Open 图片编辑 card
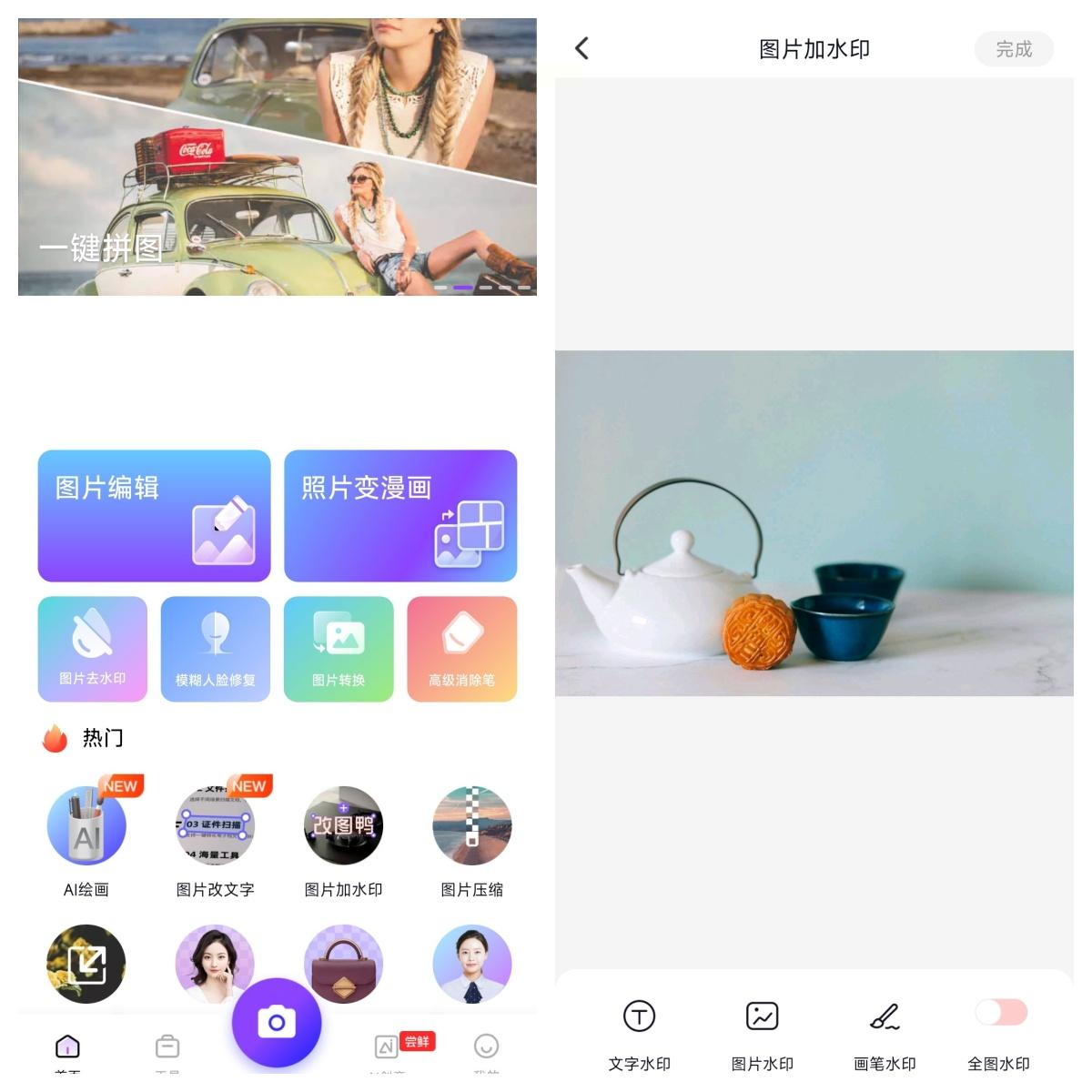This screenshot has height=1092, width=1092. click(x=154, y=516)
